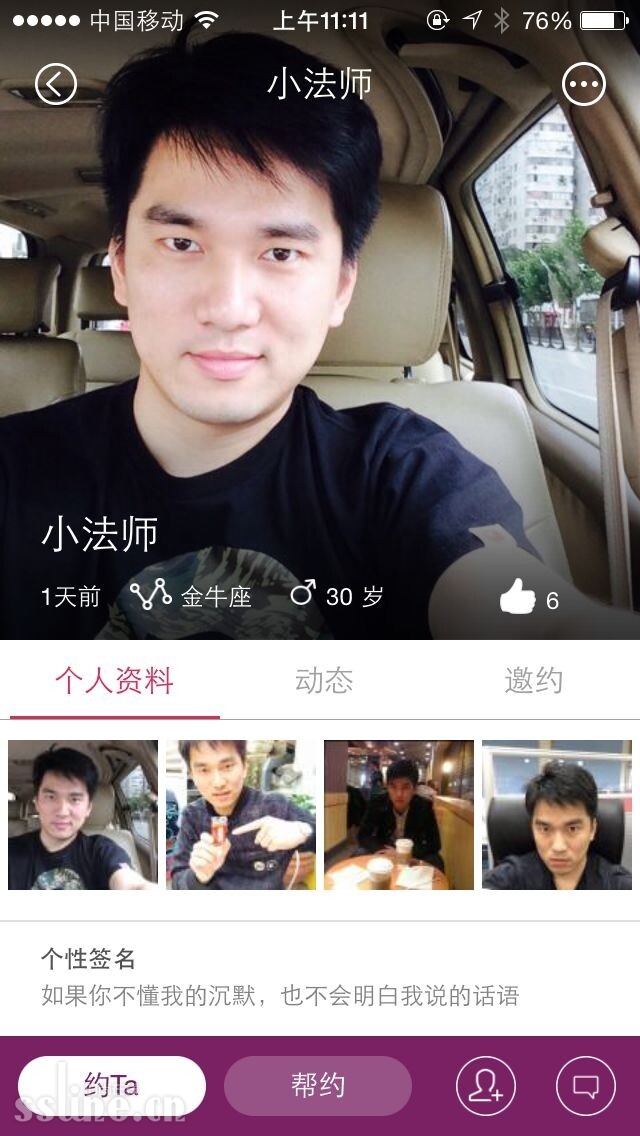Start a chat message with 小法师
The width and height of the screenshot is (640, 1136).
coord(586,1086)
